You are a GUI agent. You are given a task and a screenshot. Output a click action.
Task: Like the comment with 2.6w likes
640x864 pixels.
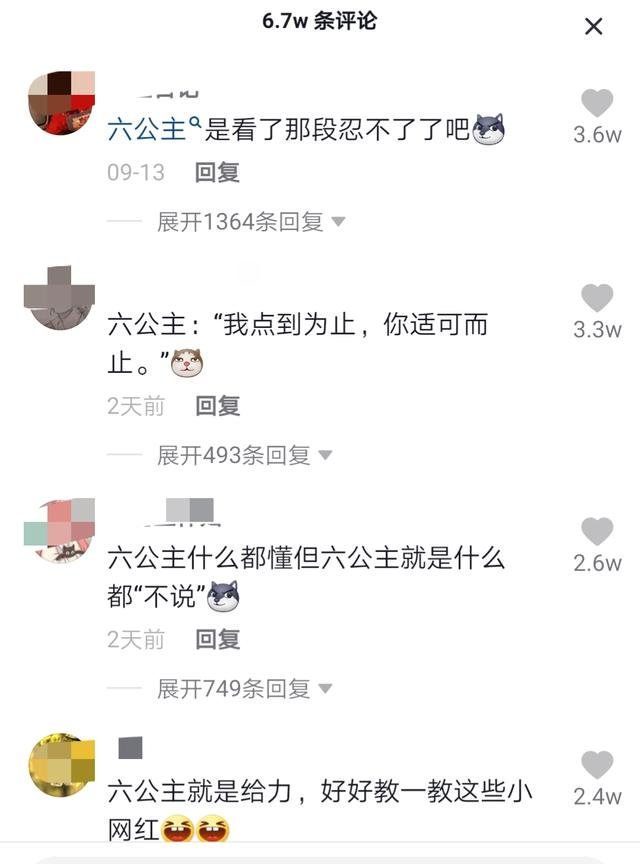(597, 532)
